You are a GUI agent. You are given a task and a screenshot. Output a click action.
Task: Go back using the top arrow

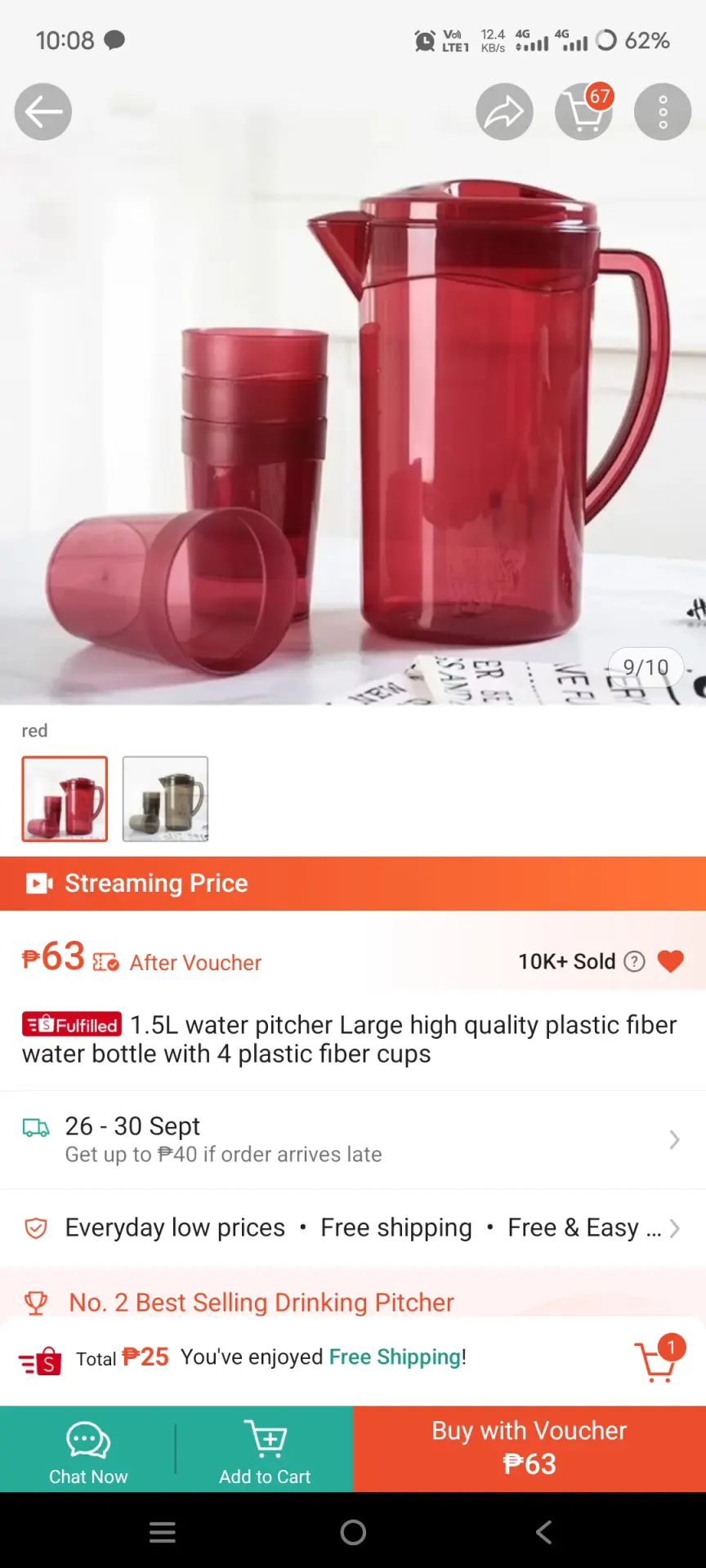pos(43,112)
